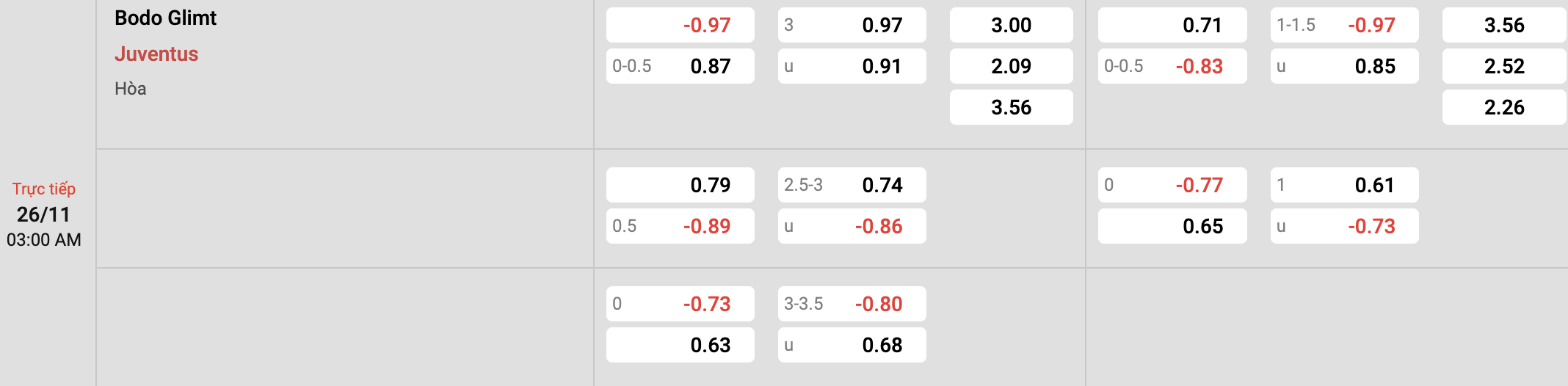The width and height of the screenshot is (1568, 386).
Task: Pick the 0.5 handicap at -0.89
Action: click(x=680, y=226)
